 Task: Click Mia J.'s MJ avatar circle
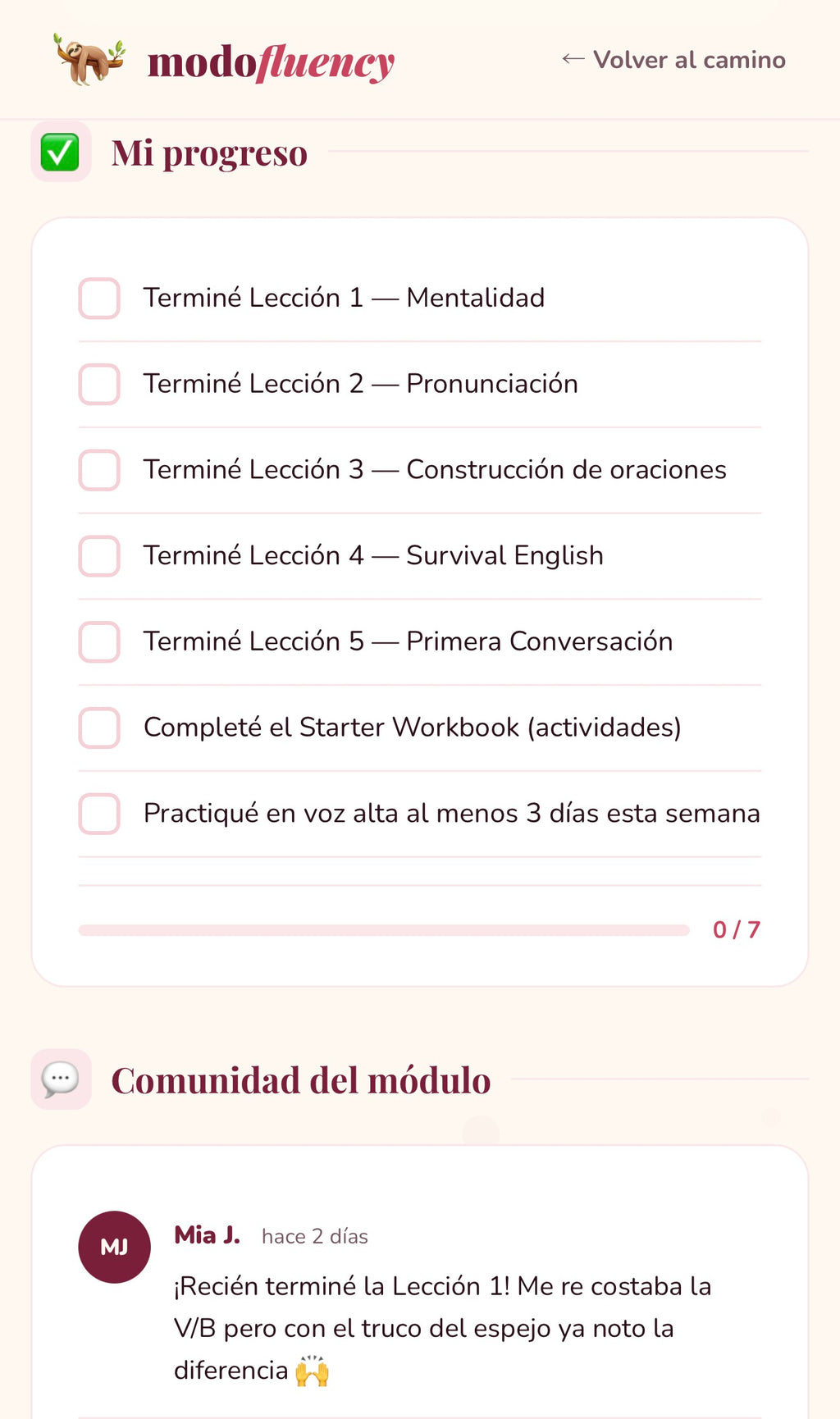click(114, 1247)
